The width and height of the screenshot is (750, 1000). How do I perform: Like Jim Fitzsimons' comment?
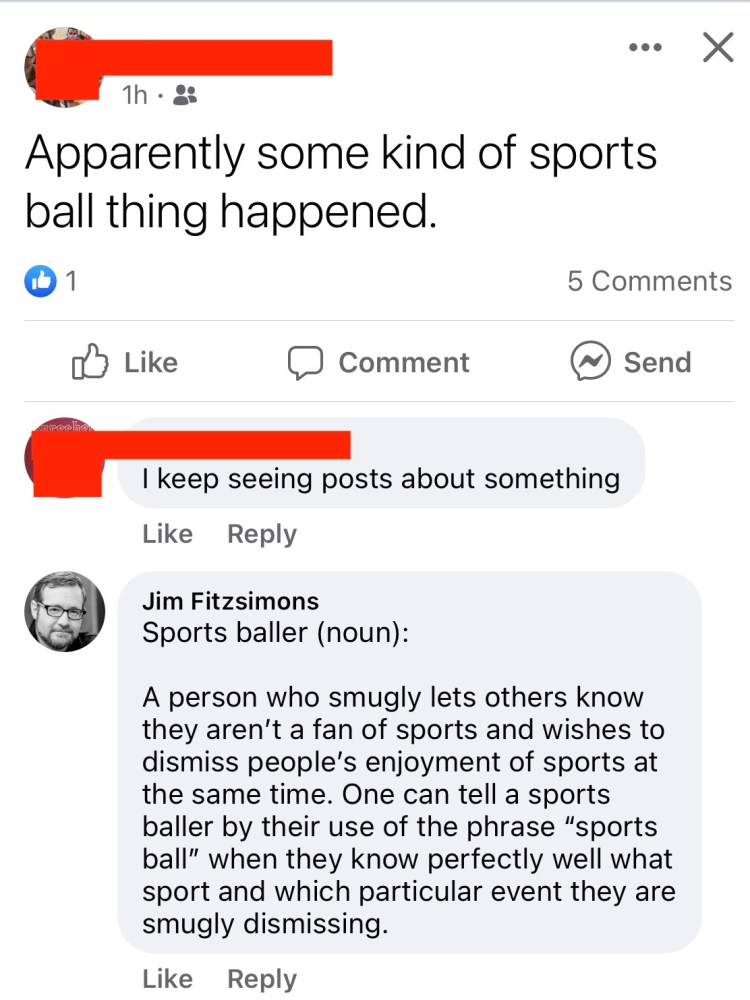click(x=167, y=978)
